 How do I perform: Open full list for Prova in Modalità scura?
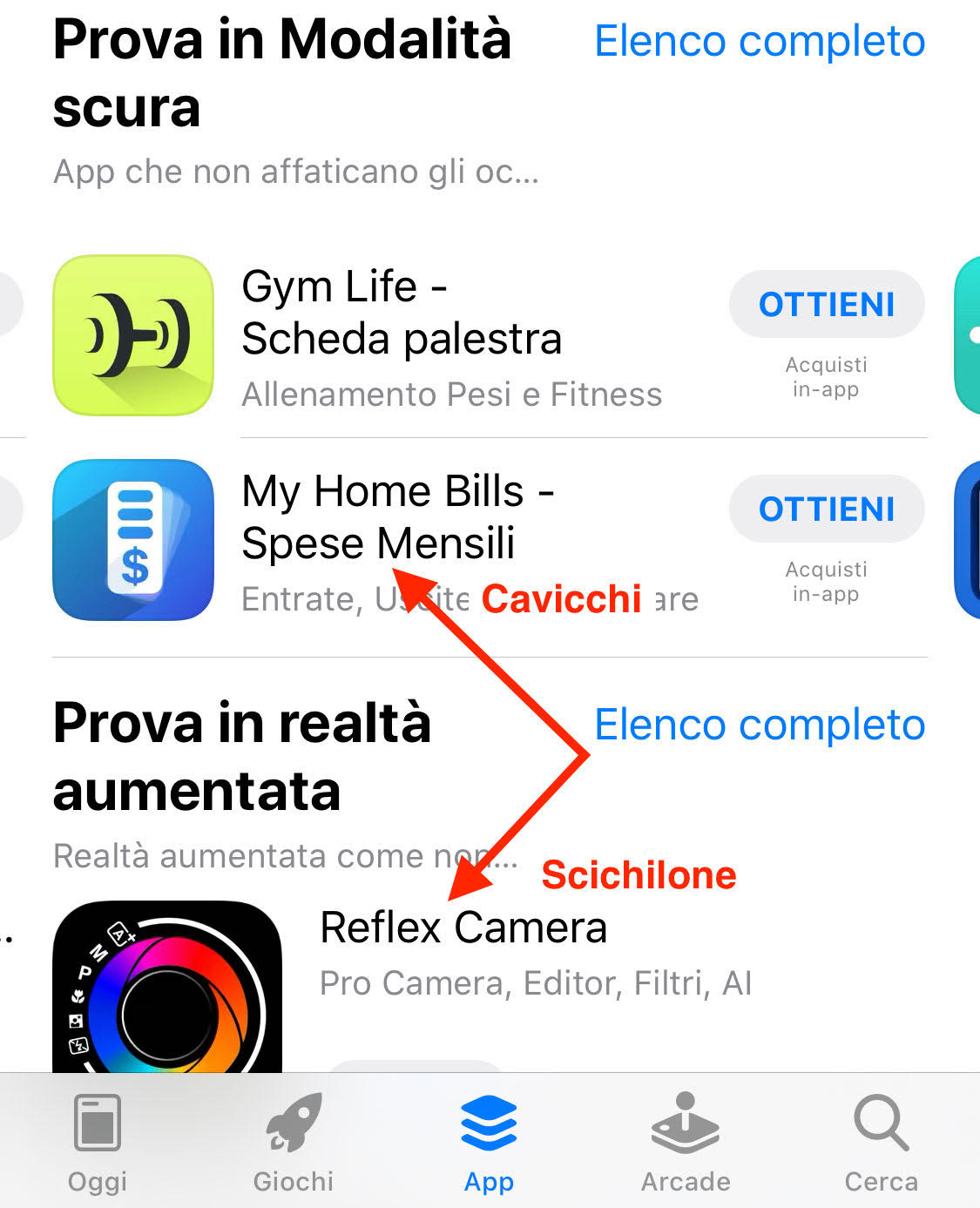(x=759, y=41)
